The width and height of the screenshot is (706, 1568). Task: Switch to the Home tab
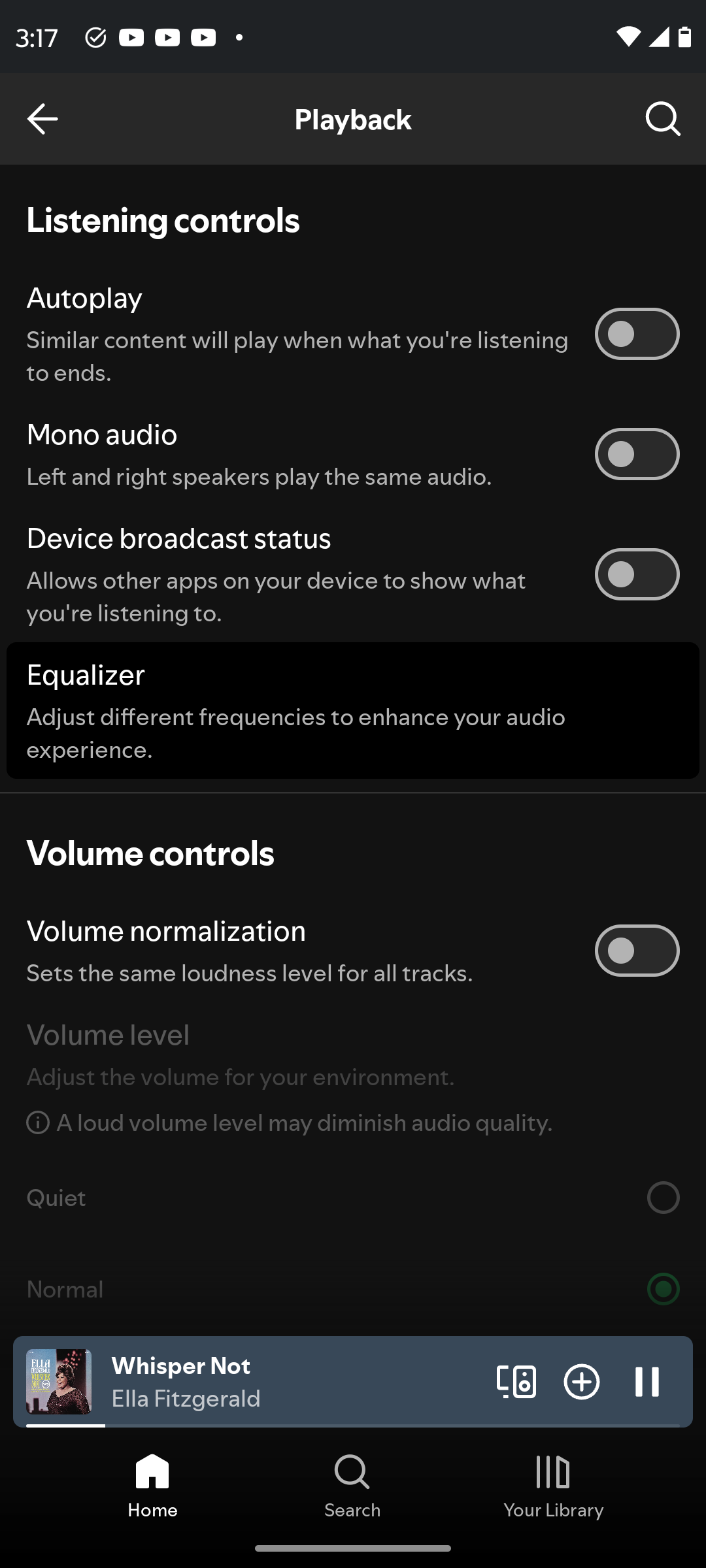152,1486
